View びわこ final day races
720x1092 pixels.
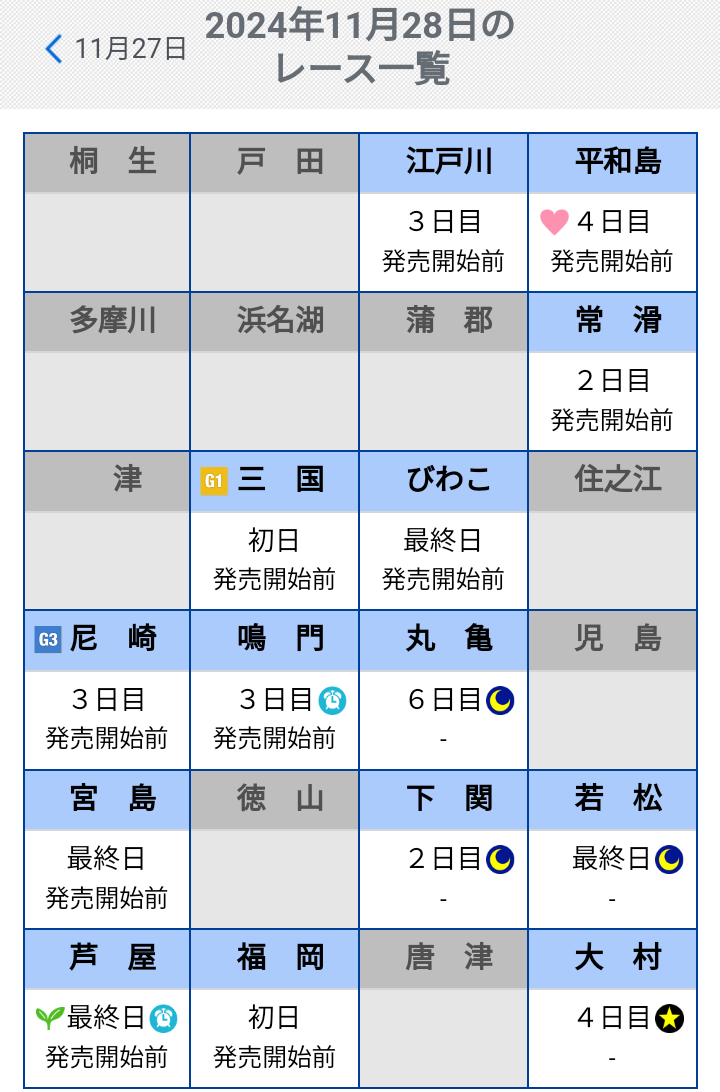(443, 558)
